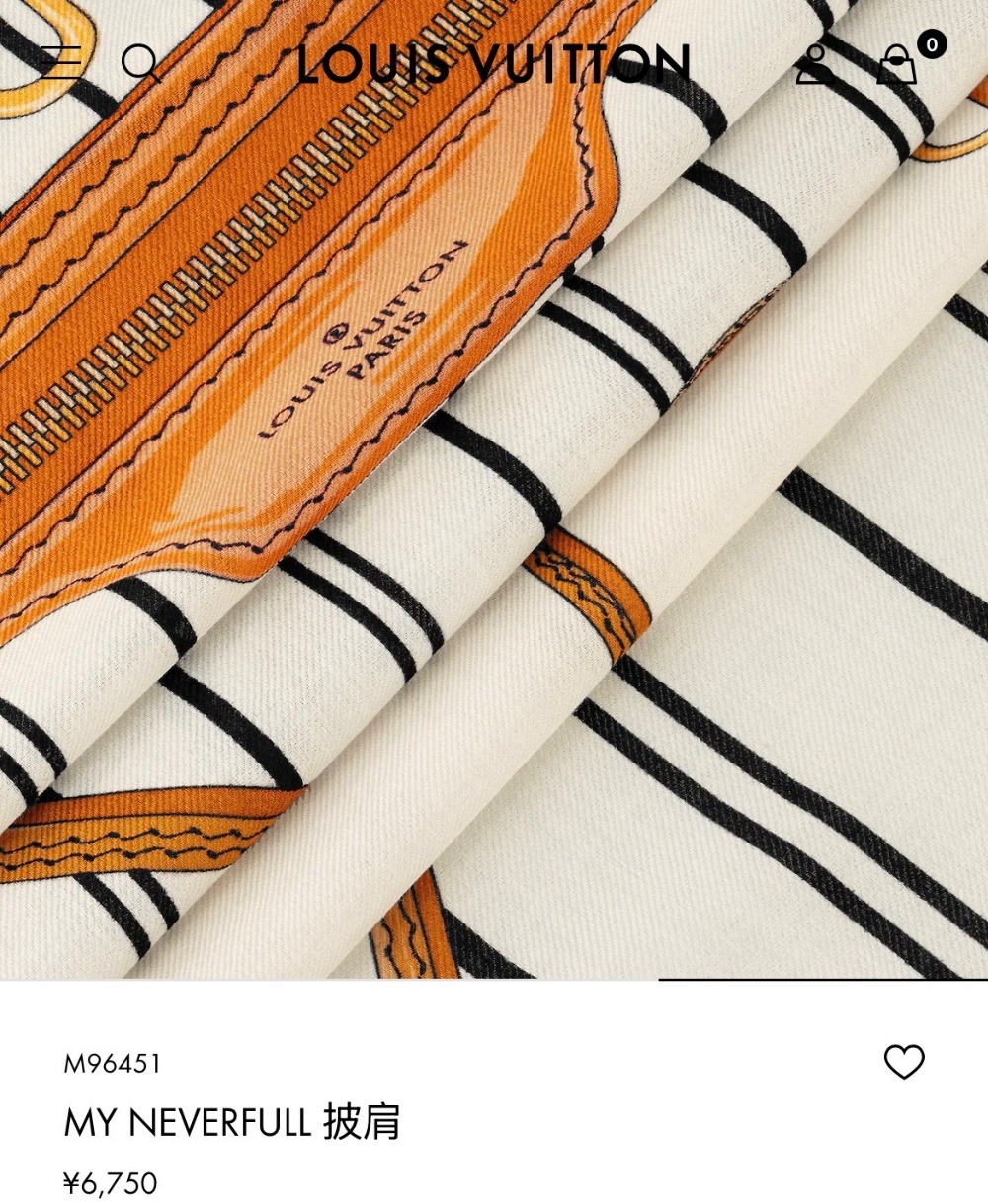Add MY NEVERFULL shawl to wishlist

point(903,1062)
